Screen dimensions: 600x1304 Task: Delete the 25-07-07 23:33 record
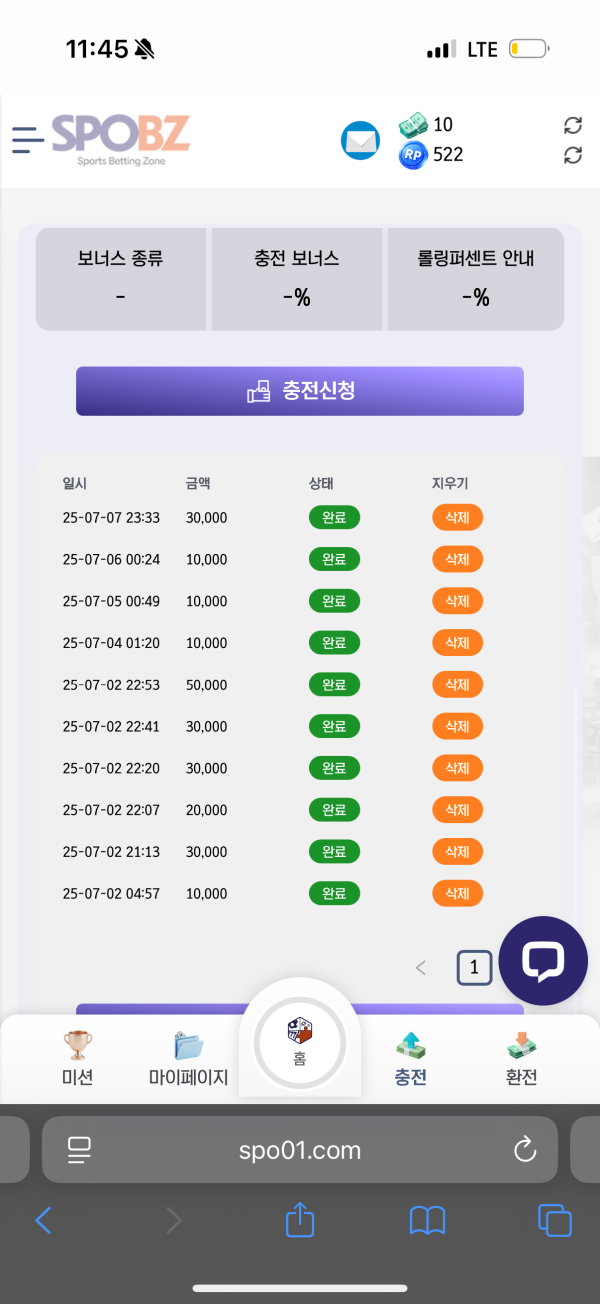pyautogui.click(x=457, y=517)
